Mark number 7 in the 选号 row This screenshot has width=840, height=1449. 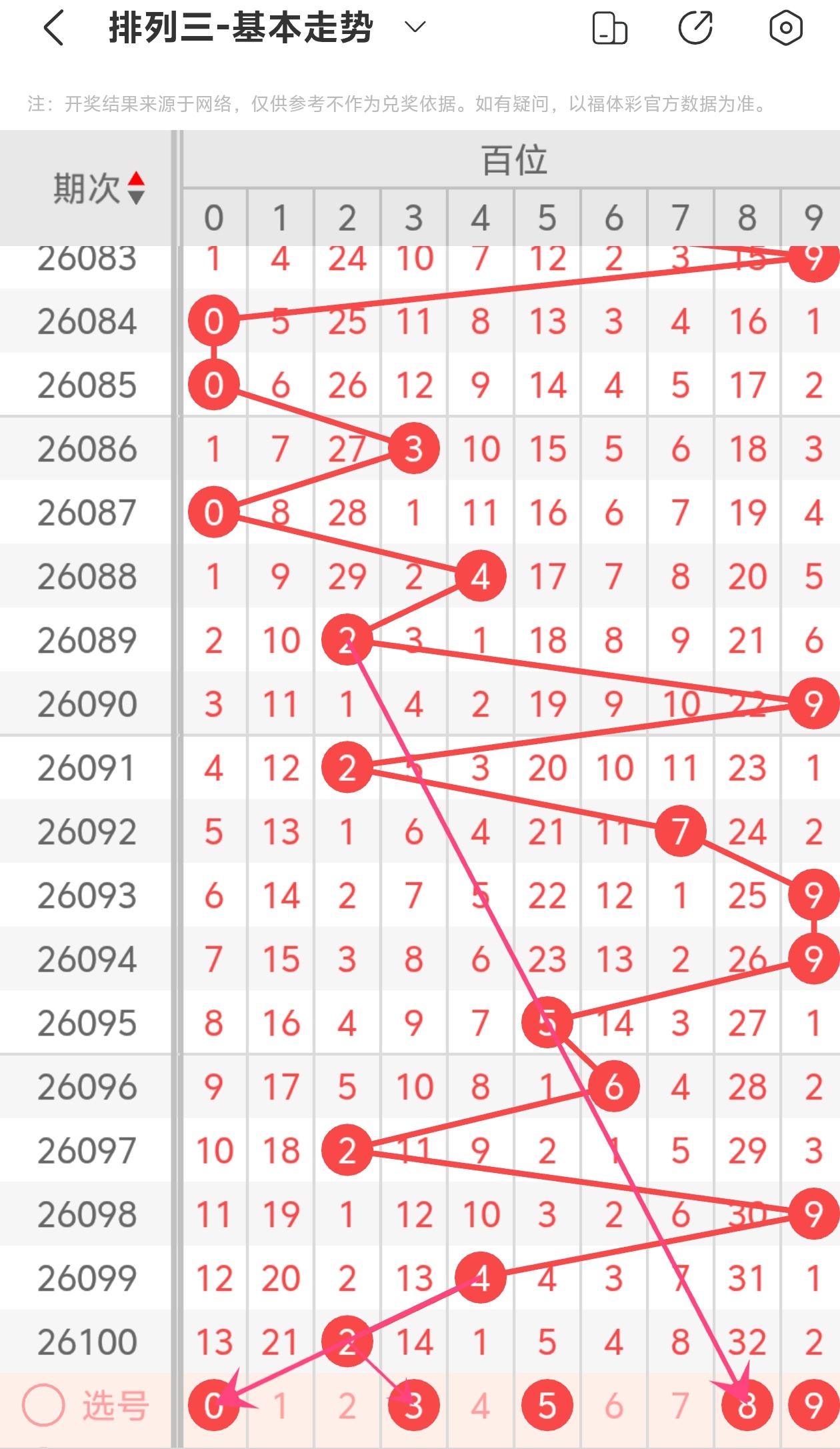pyautogui.click(x=680, y=1406)
